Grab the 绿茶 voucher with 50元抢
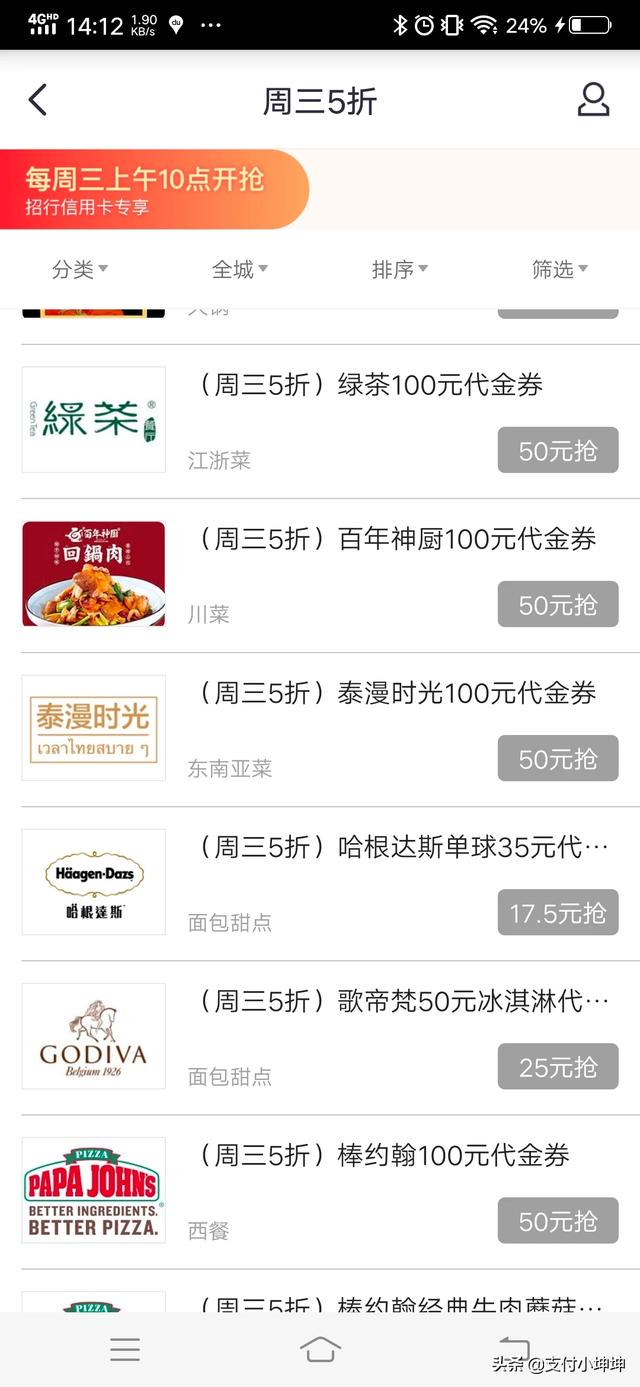640x1387 pixels. coord(558,451)
